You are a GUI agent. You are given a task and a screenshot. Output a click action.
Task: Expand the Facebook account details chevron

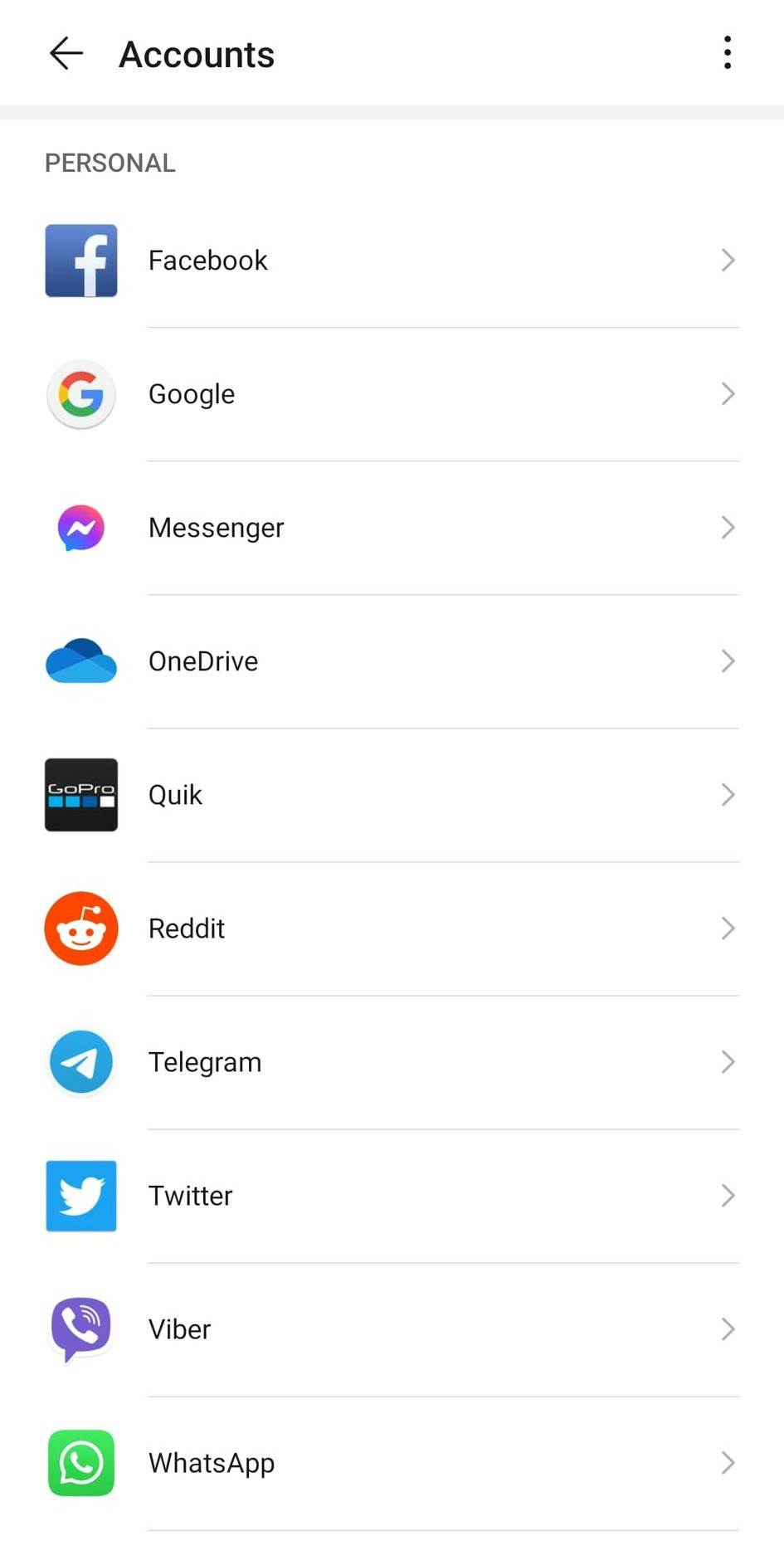tap(728, 260)
